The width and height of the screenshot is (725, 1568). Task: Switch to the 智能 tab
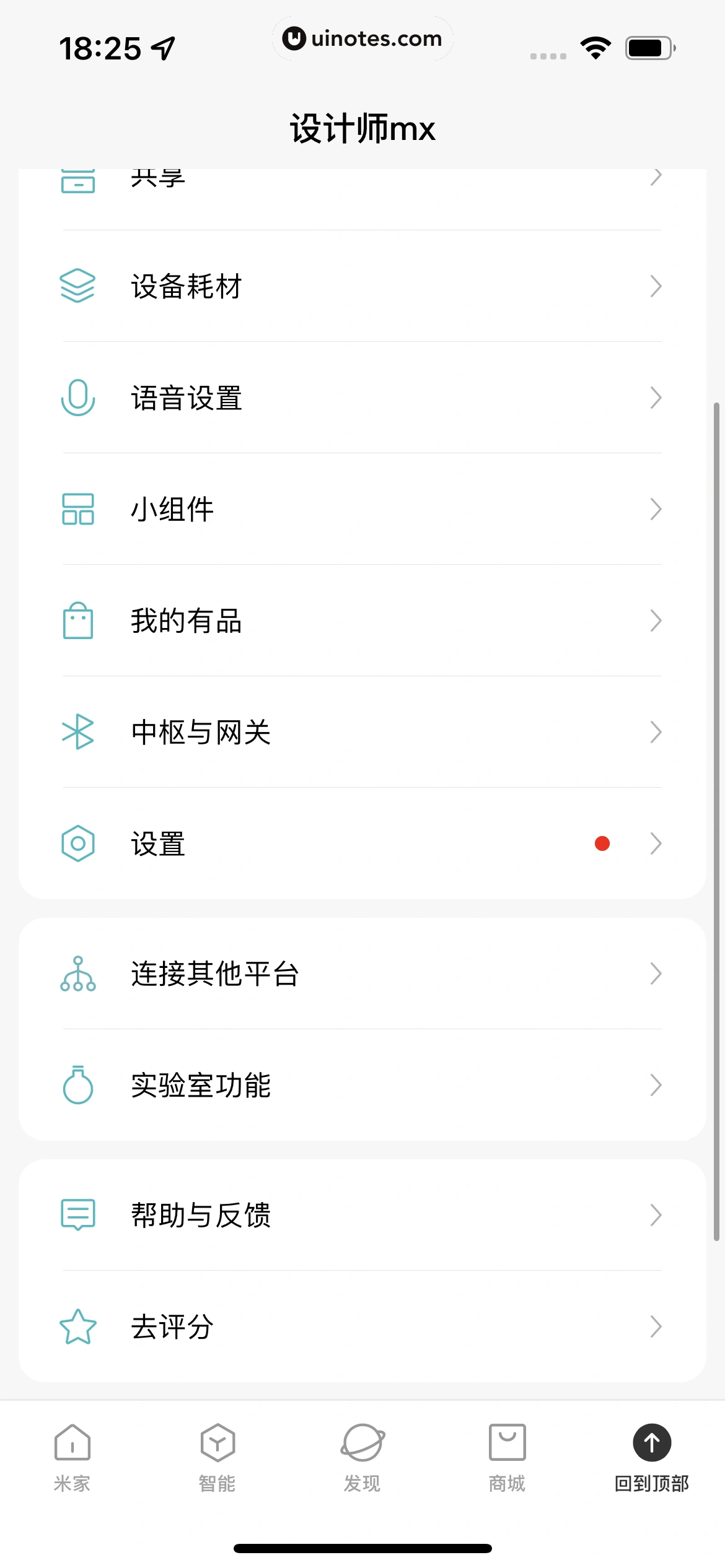(x=217, y=1458)
